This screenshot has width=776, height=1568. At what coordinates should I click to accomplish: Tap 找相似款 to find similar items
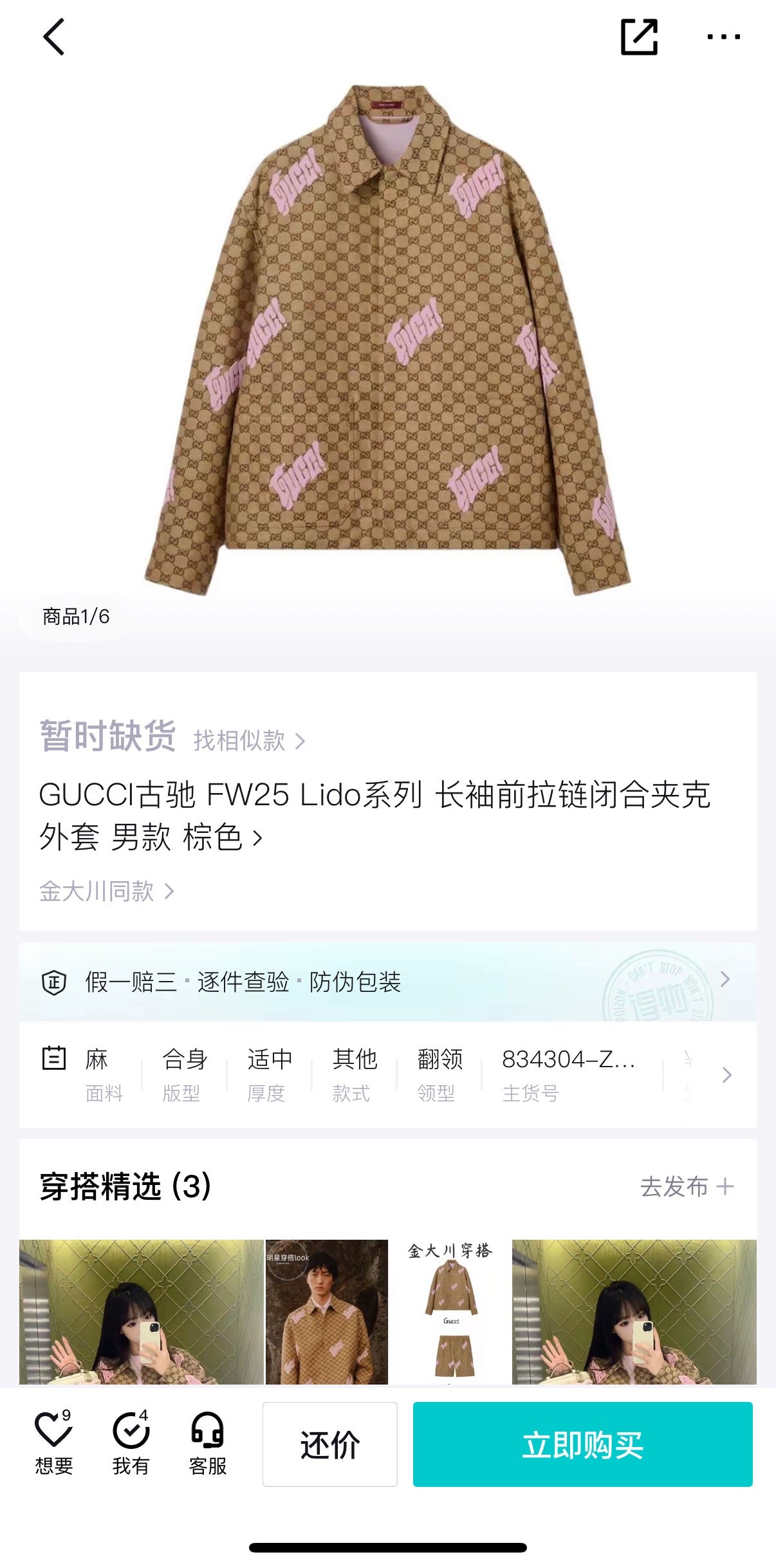(x=249, y=740)
